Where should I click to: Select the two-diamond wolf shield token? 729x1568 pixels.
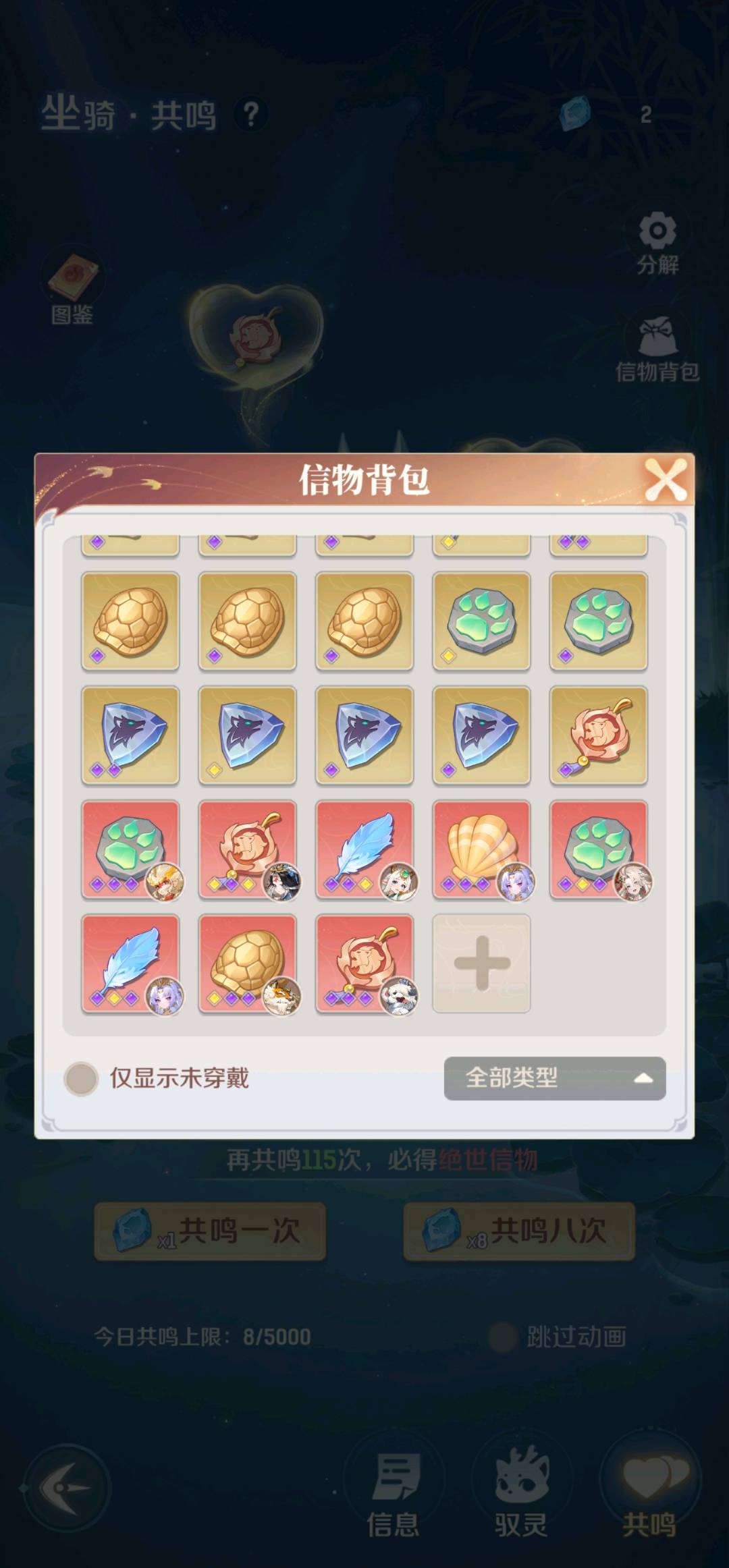click(x=130, y=735)
